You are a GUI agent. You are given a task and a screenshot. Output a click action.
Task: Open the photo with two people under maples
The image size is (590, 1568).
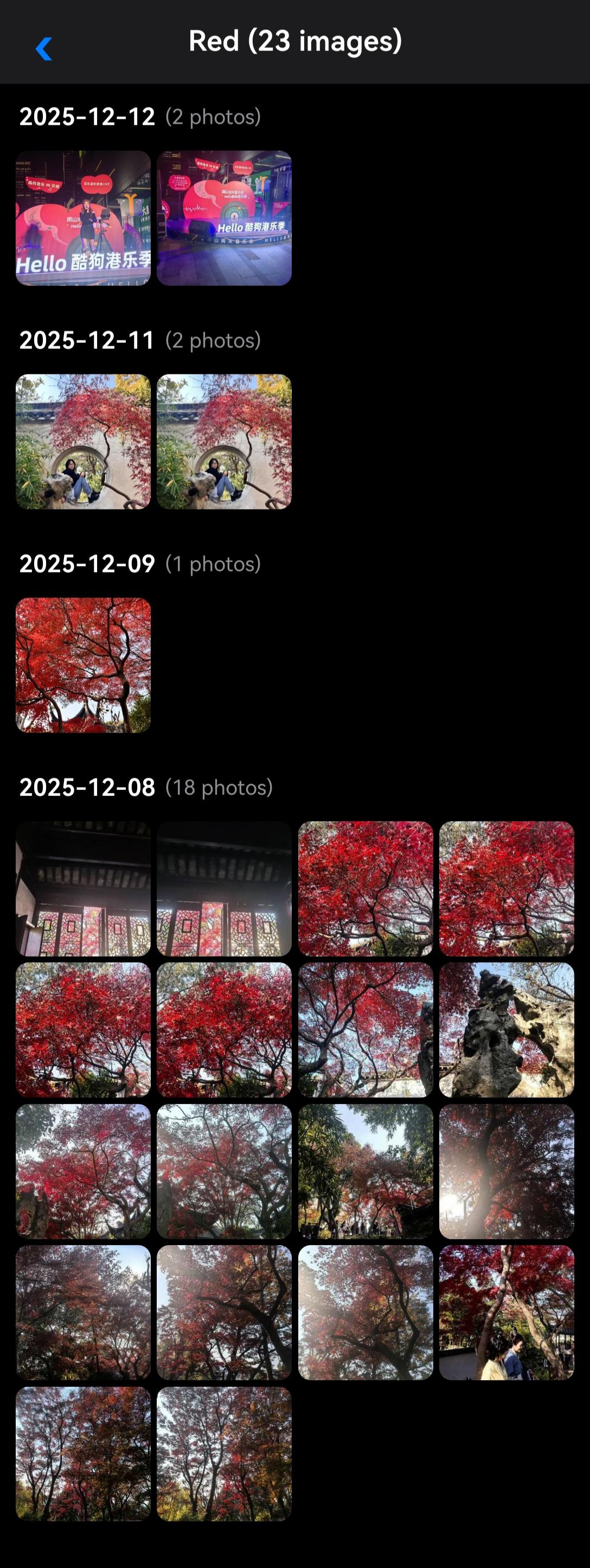tap(506, 1312)
